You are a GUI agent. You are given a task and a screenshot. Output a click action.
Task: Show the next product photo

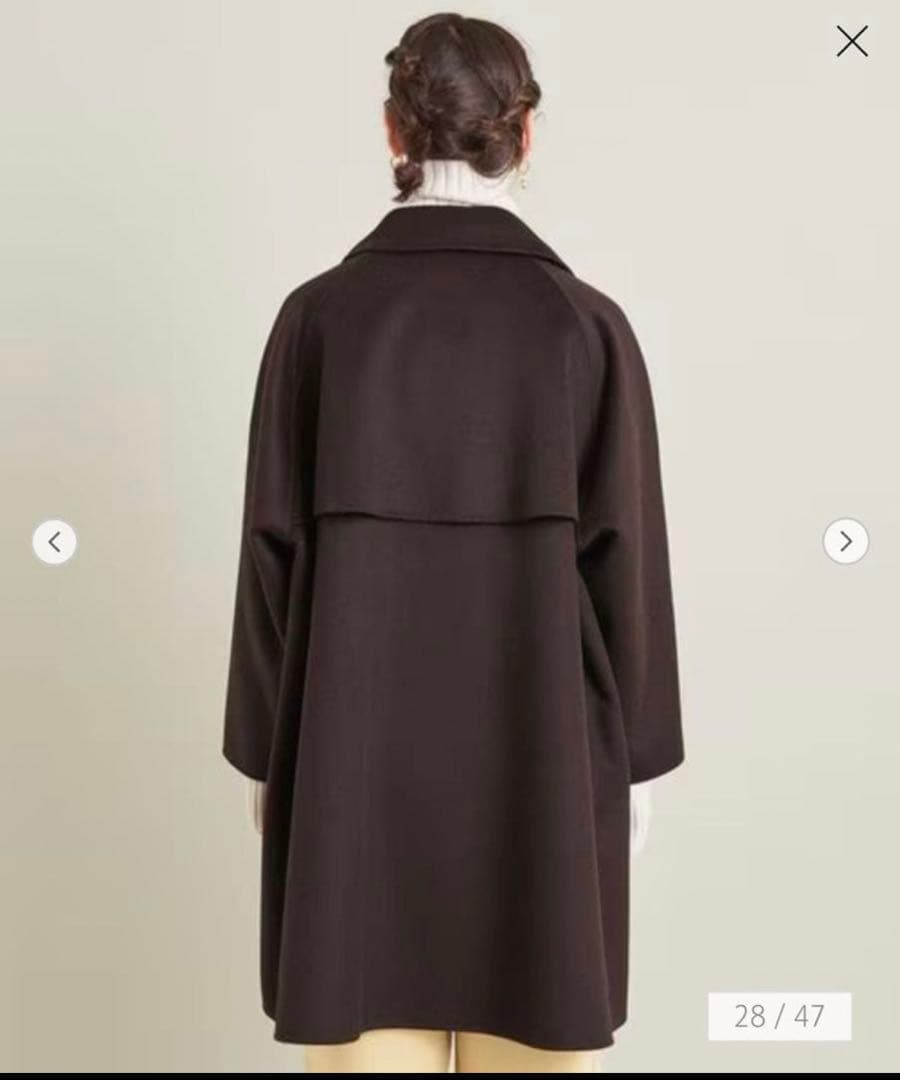pyautogui.click(x=845, y=541)
